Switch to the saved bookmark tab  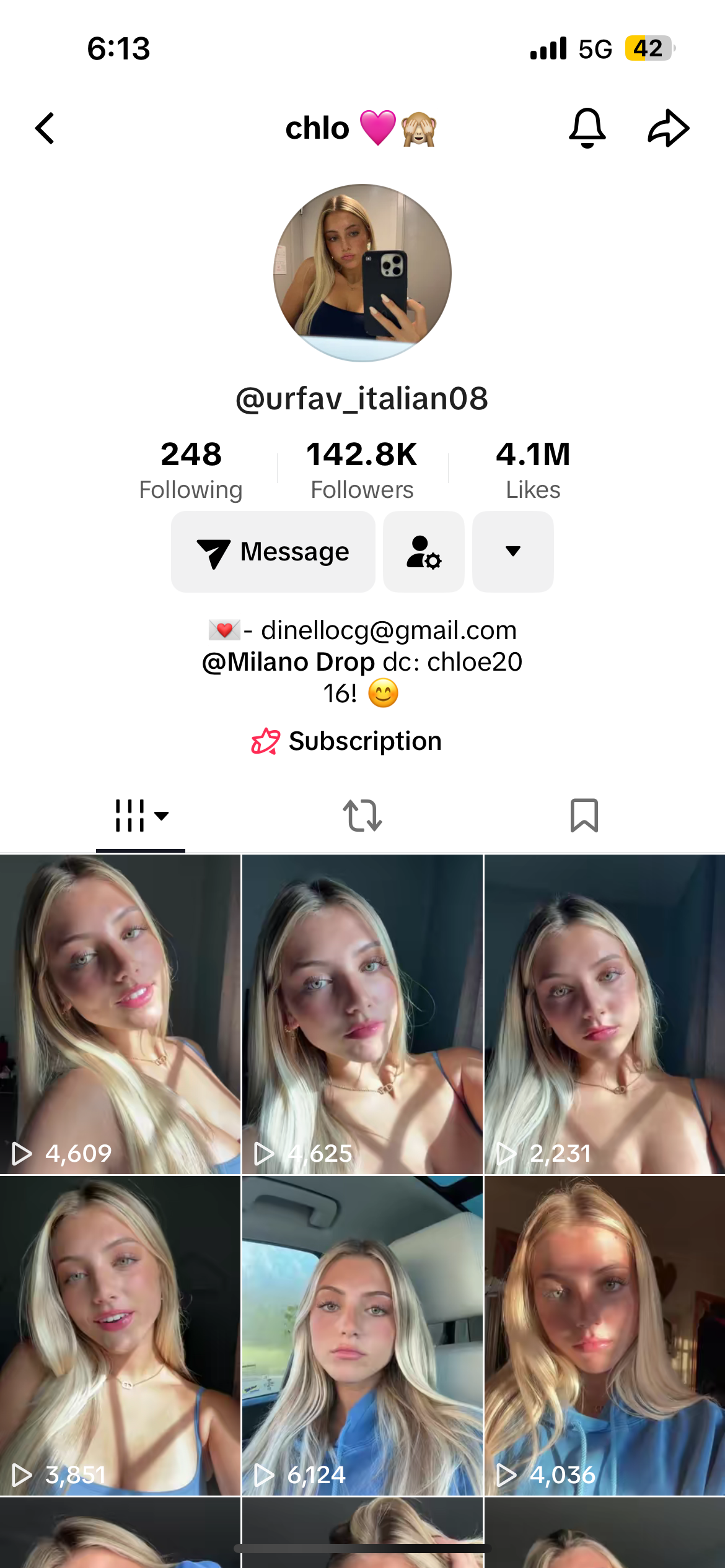pyautogui.click(x=584, y=816)
